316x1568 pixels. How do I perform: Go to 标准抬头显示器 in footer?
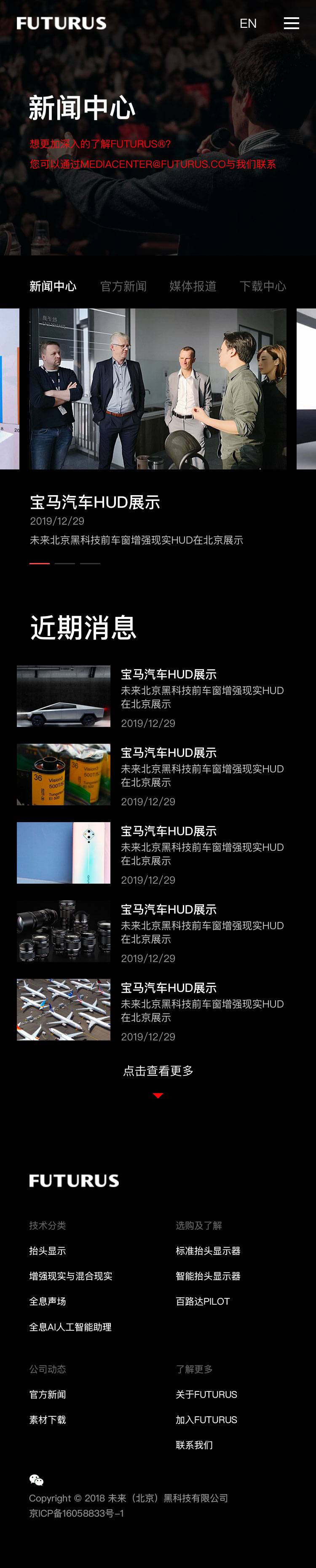(208, 1251)
